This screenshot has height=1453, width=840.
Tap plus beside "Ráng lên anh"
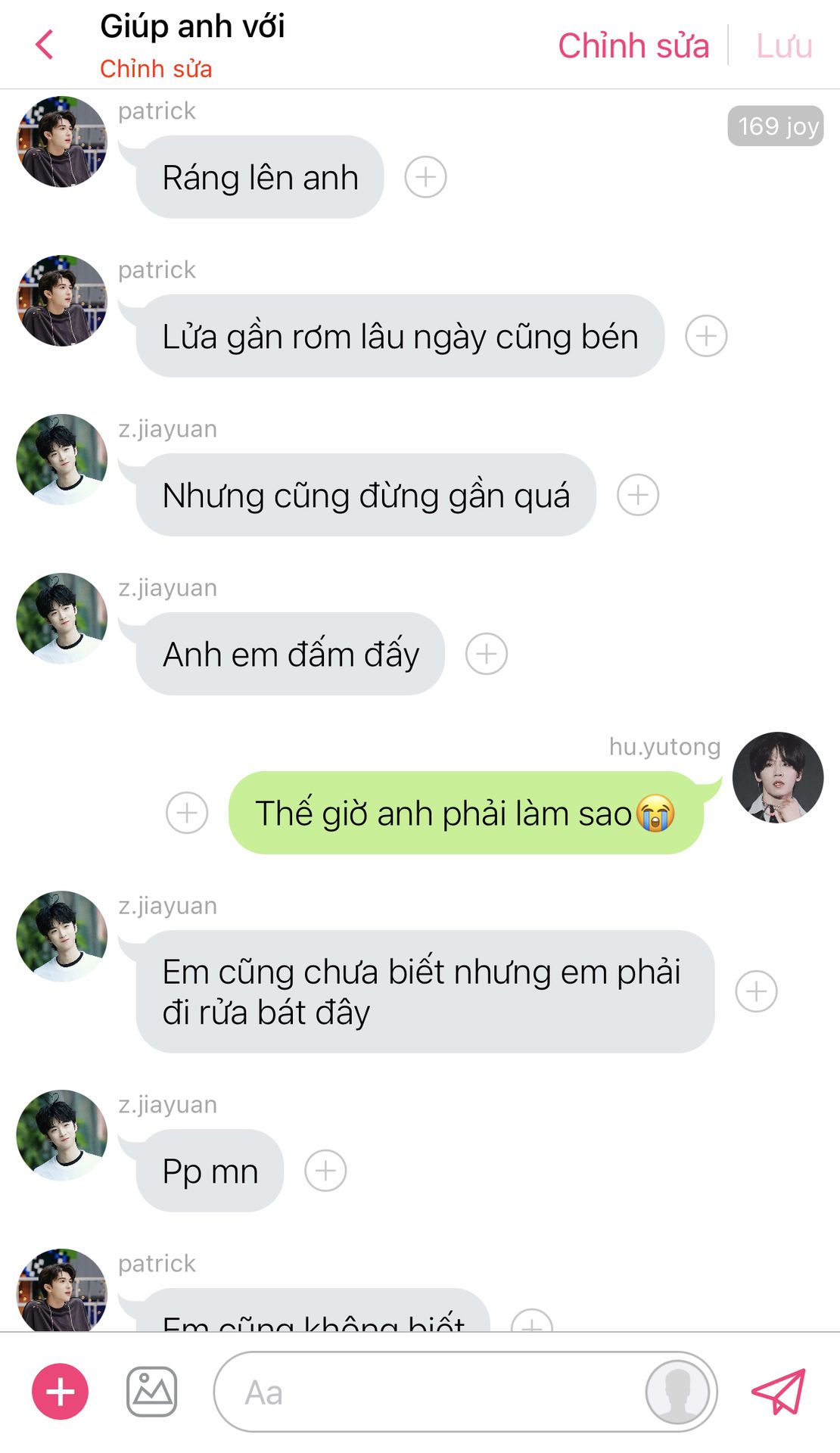pos(425,177)
